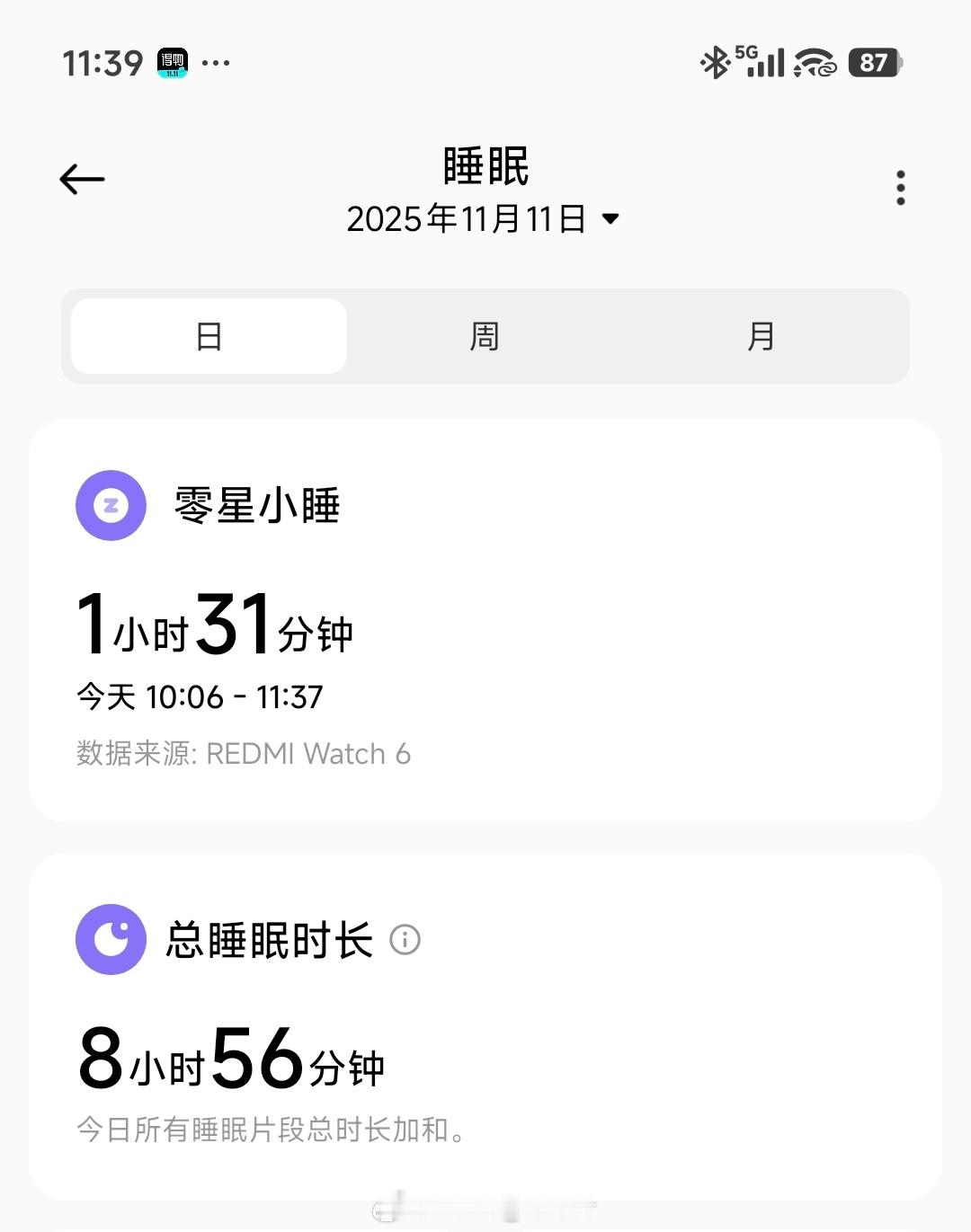This screenshot has height=1232, width=971.
Task: Tap the back arrow to leave 睡眠 page
Action: [81, 179]
